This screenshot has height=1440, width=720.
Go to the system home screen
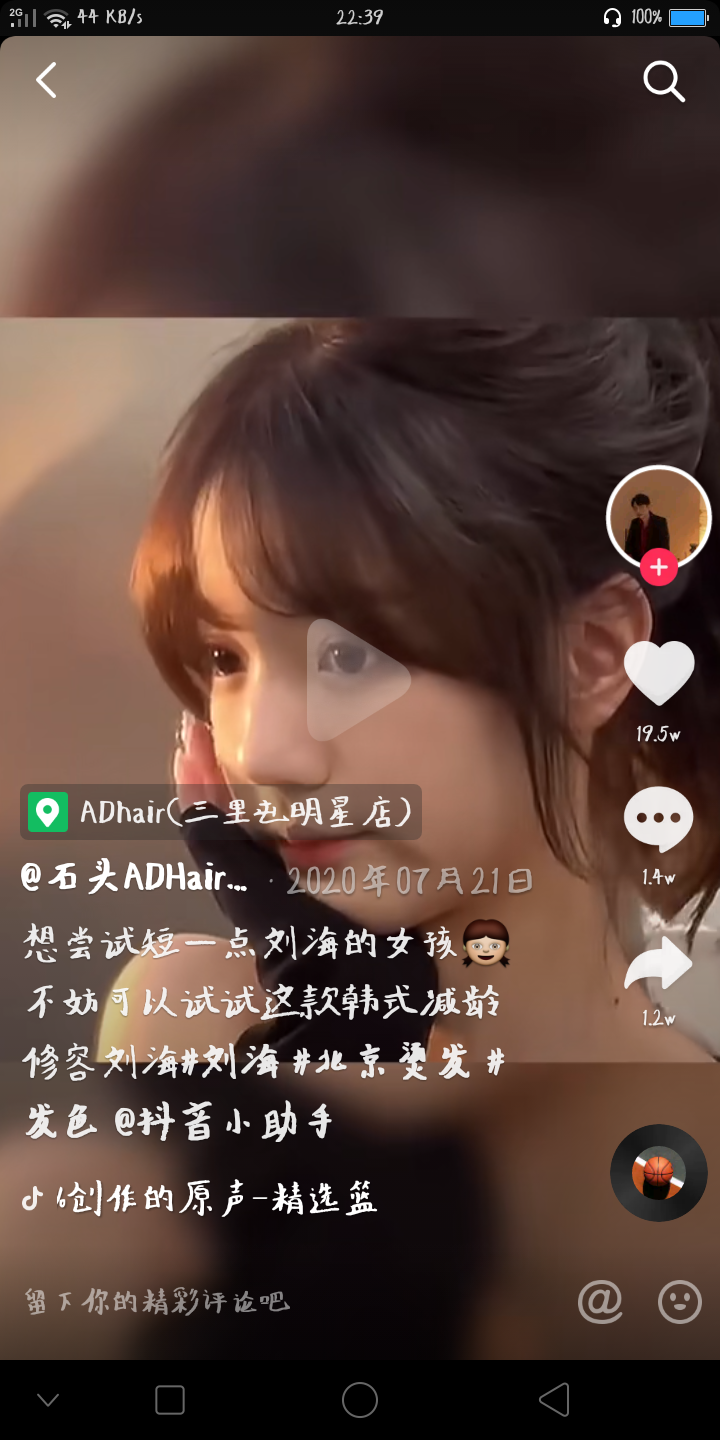click(360, 1400)
